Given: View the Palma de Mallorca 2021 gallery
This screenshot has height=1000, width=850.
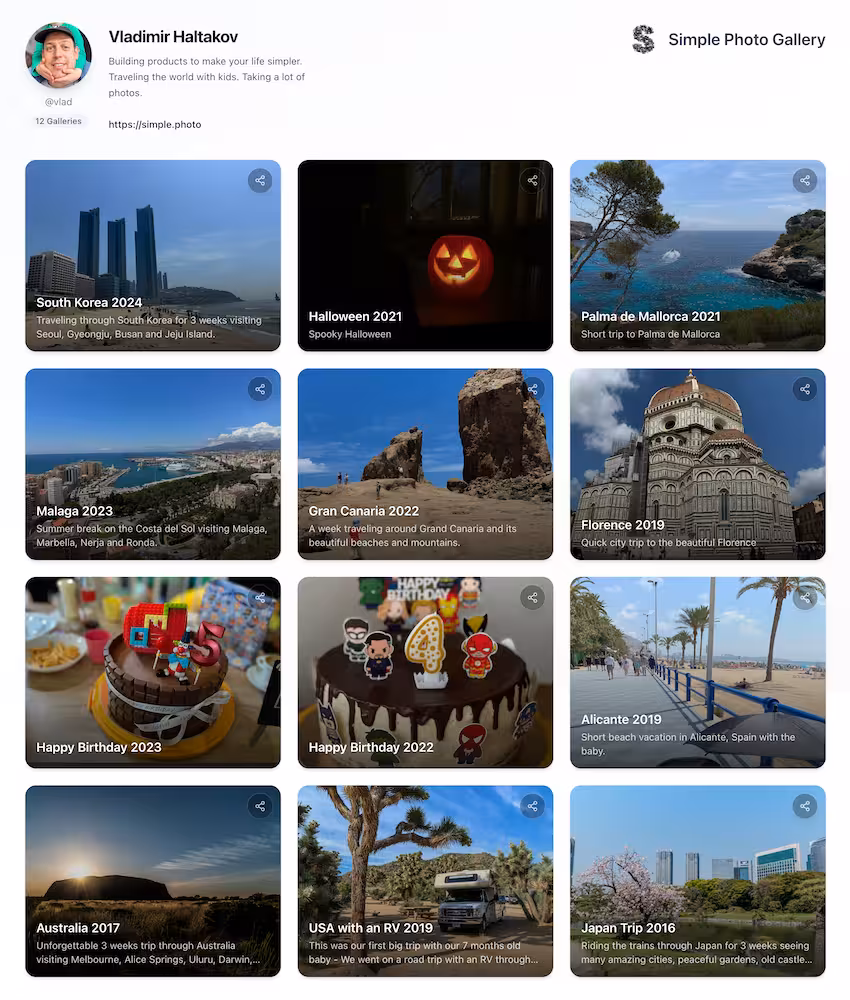Looking at the screenshot, I should coord(697,255).
